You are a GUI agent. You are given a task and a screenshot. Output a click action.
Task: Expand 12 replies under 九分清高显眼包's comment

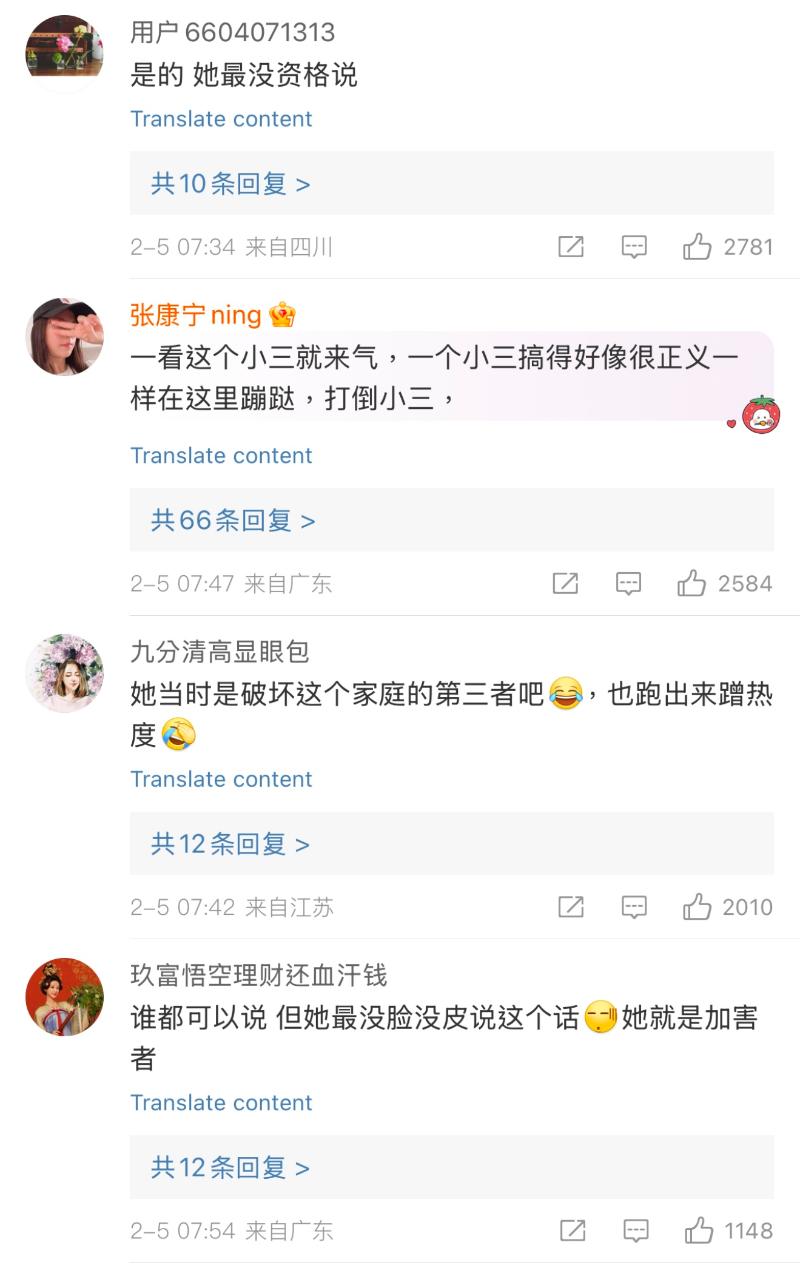tap(231, 845)
